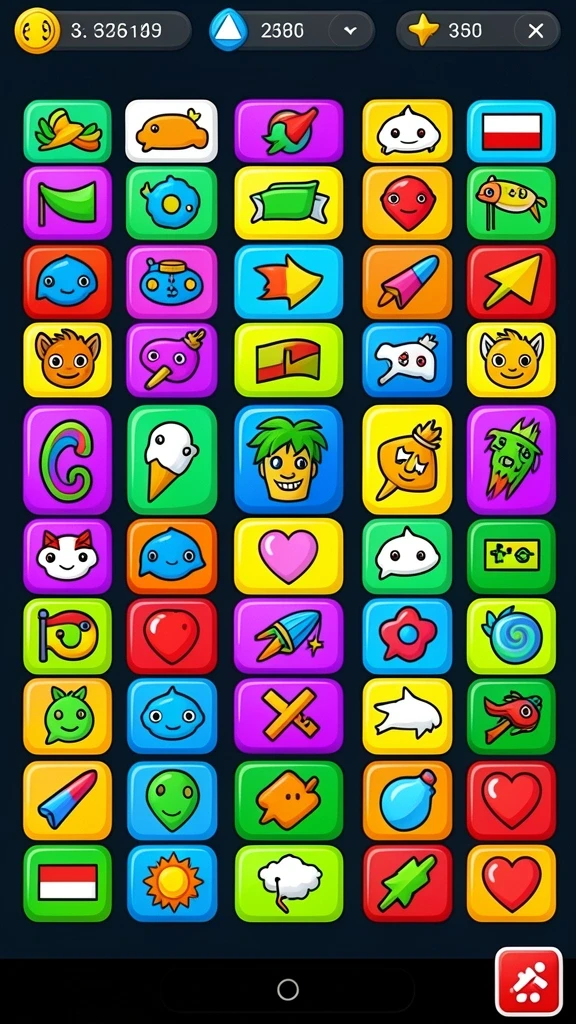Pick the pink heart on yellow tile
The width and height of the screenshot is (576, 1024).
(288, 556)
